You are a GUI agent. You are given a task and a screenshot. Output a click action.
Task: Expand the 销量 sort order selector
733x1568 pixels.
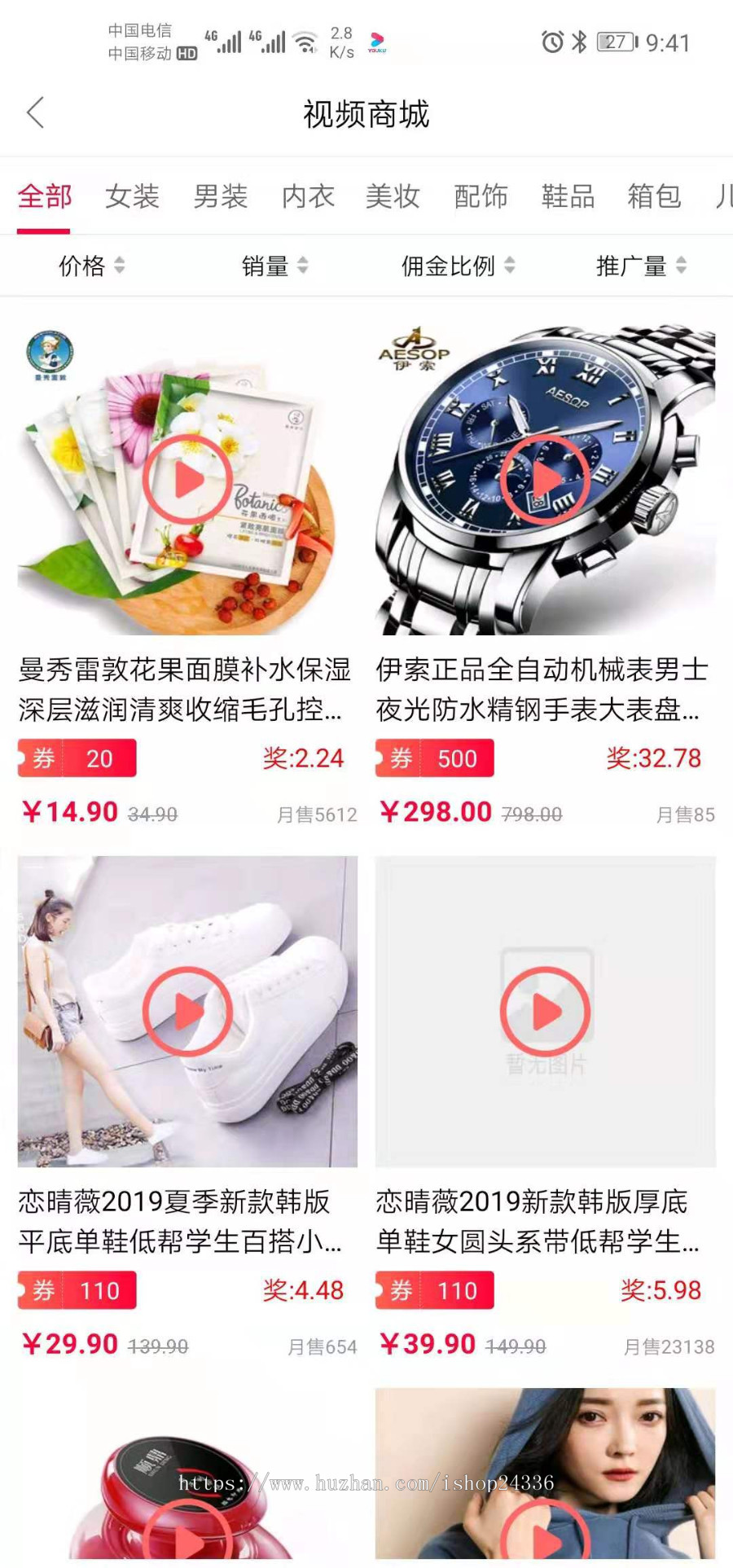(x=303, y=265)
